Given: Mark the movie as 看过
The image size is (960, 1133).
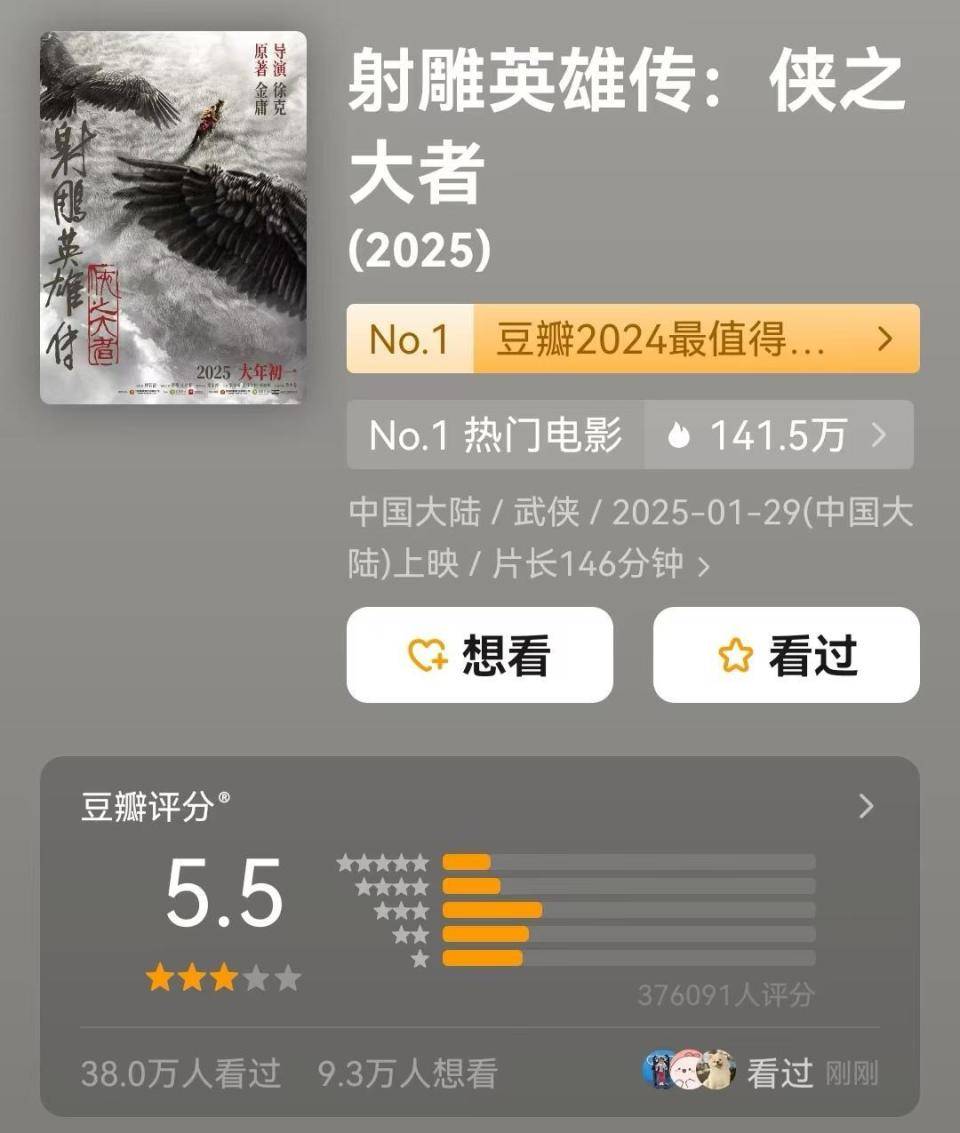Looking at the screenshot, I should (786, 655).
